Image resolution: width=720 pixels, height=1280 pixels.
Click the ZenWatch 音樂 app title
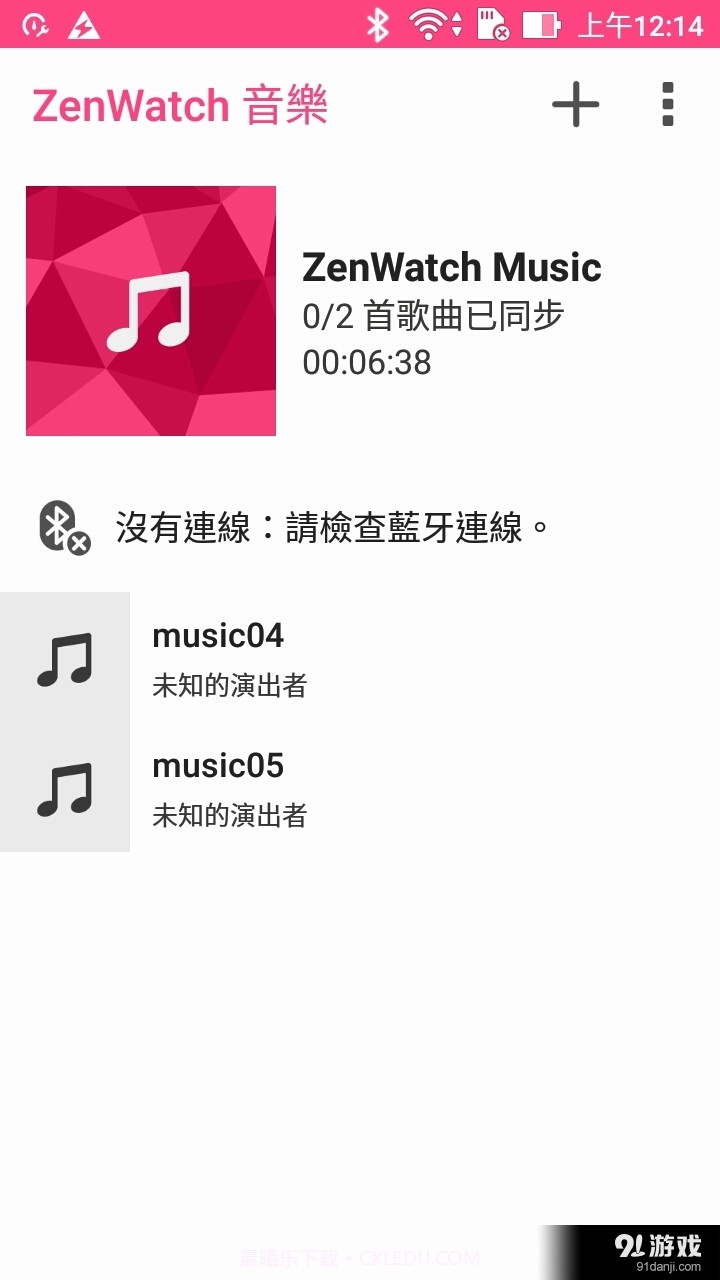click(181, 105)
